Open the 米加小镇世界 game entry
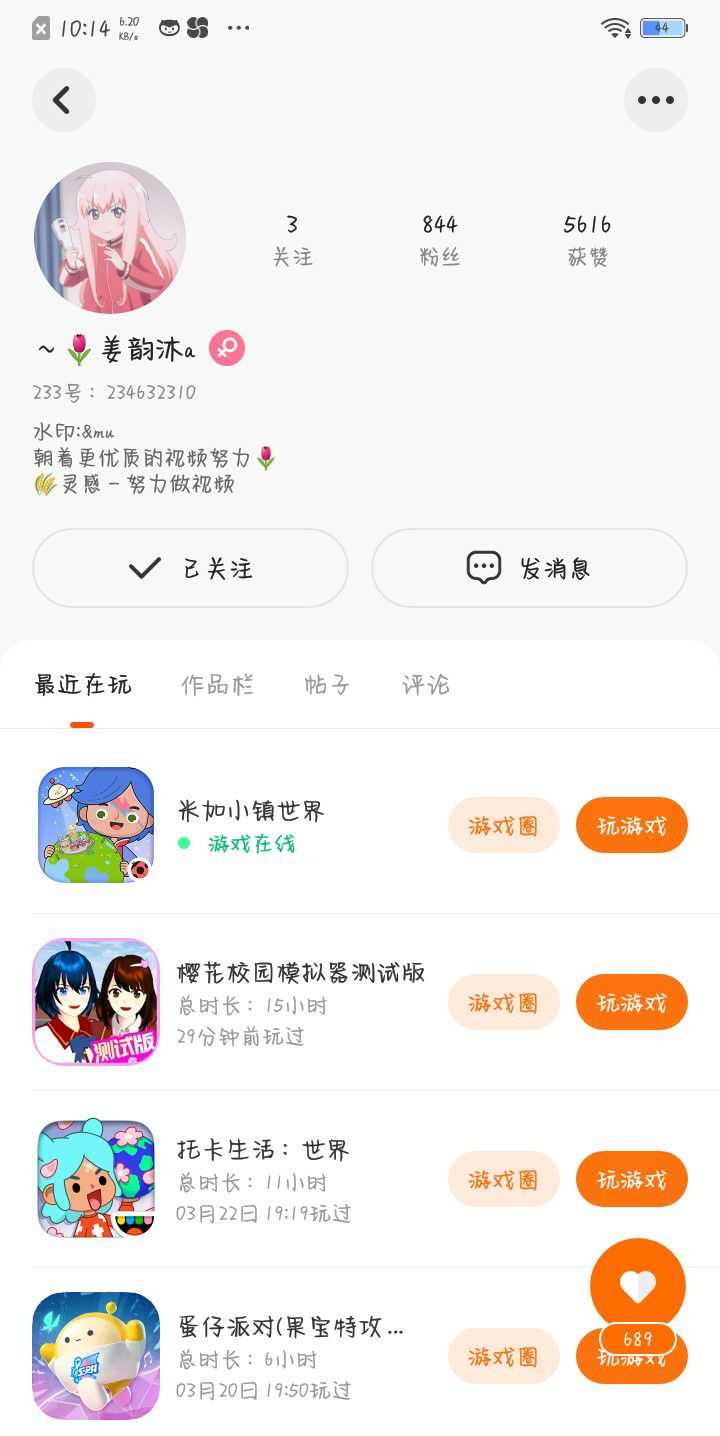 250,810
